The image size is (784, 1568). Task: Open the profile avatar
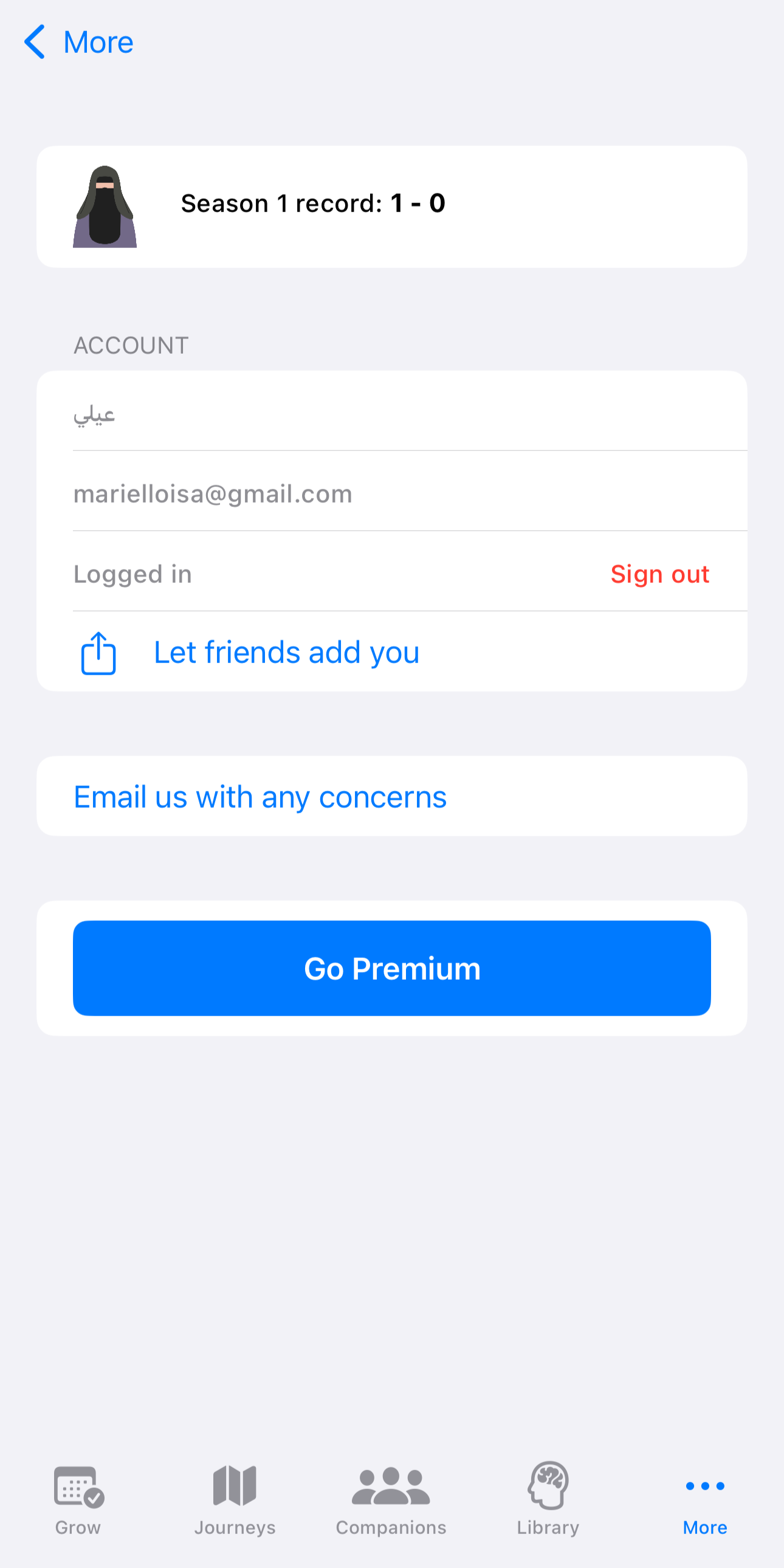tap(105, 207)
